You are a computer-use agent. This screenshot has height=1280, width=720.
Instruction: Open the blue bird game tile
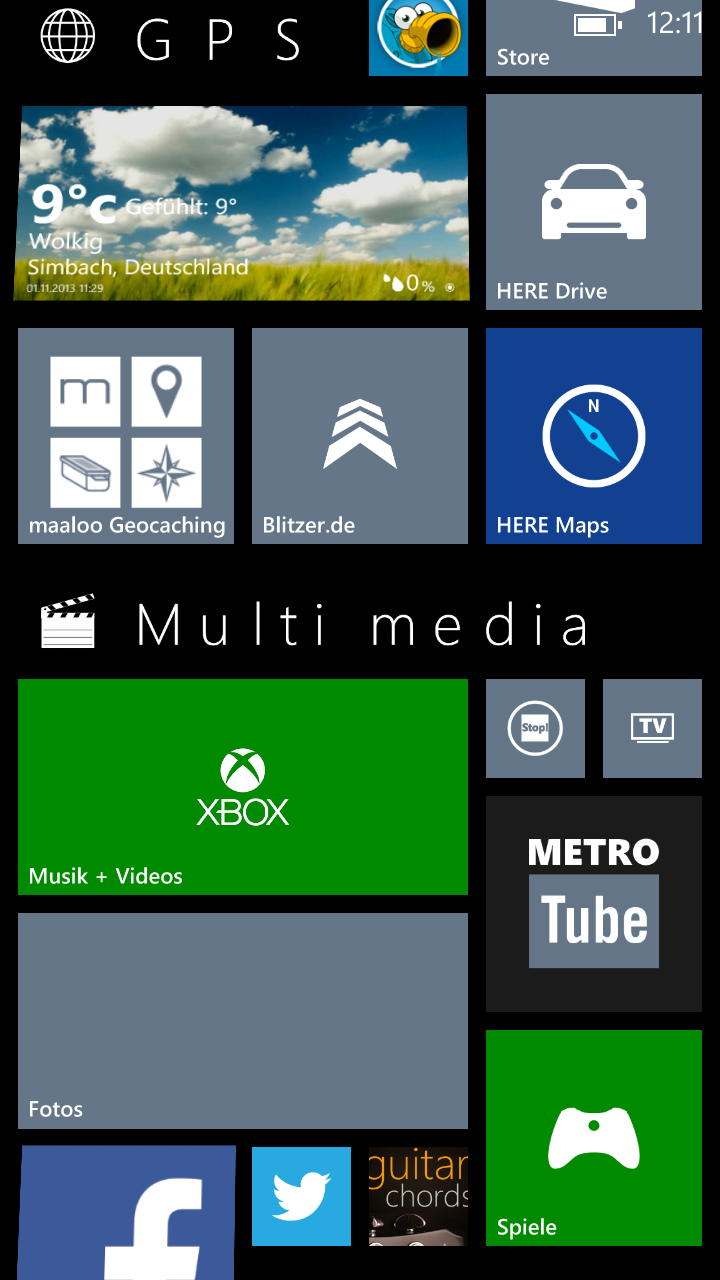418,38
